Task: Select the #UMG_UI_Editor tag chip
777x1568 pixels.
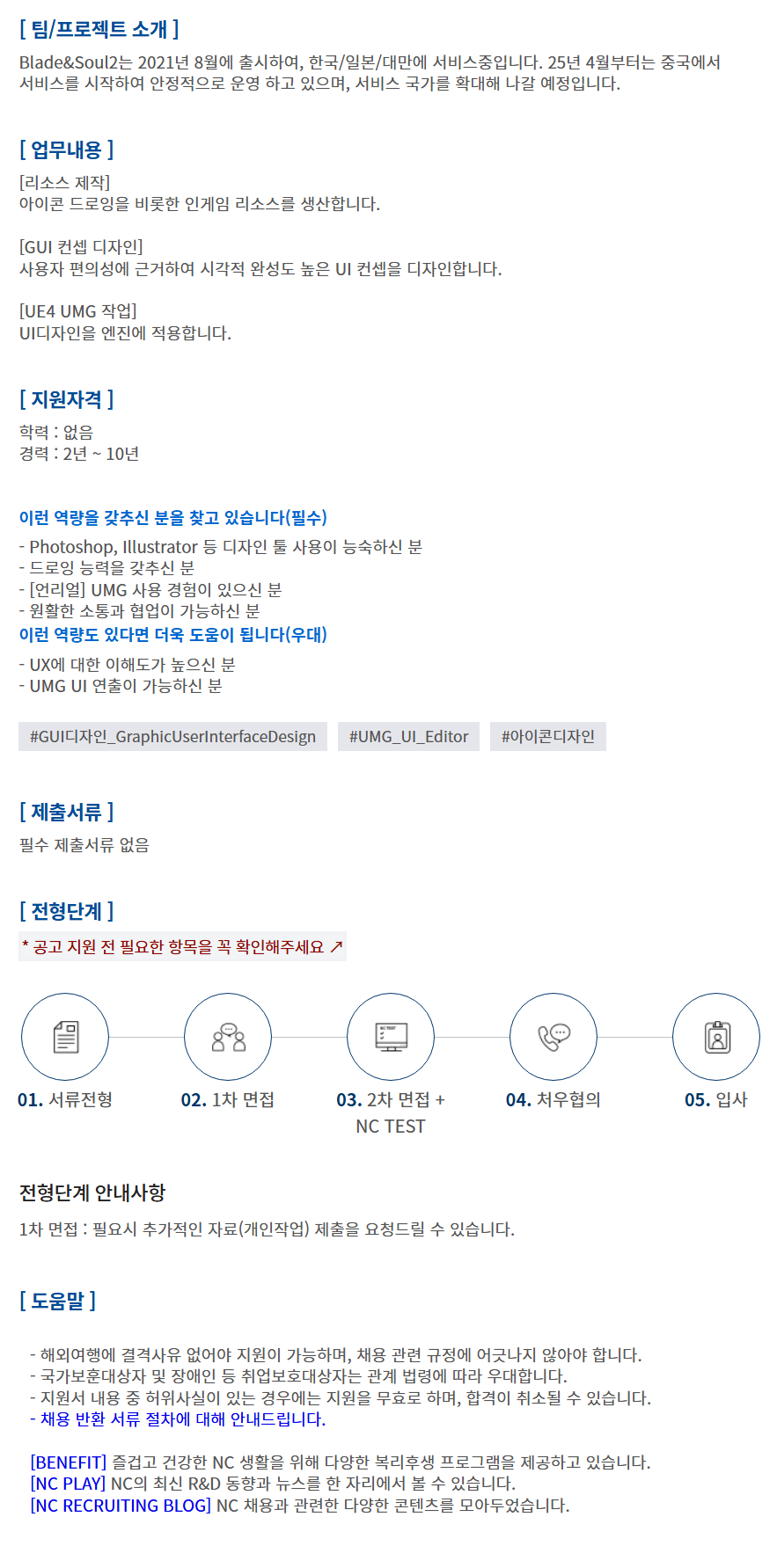Action: point(408,737)
